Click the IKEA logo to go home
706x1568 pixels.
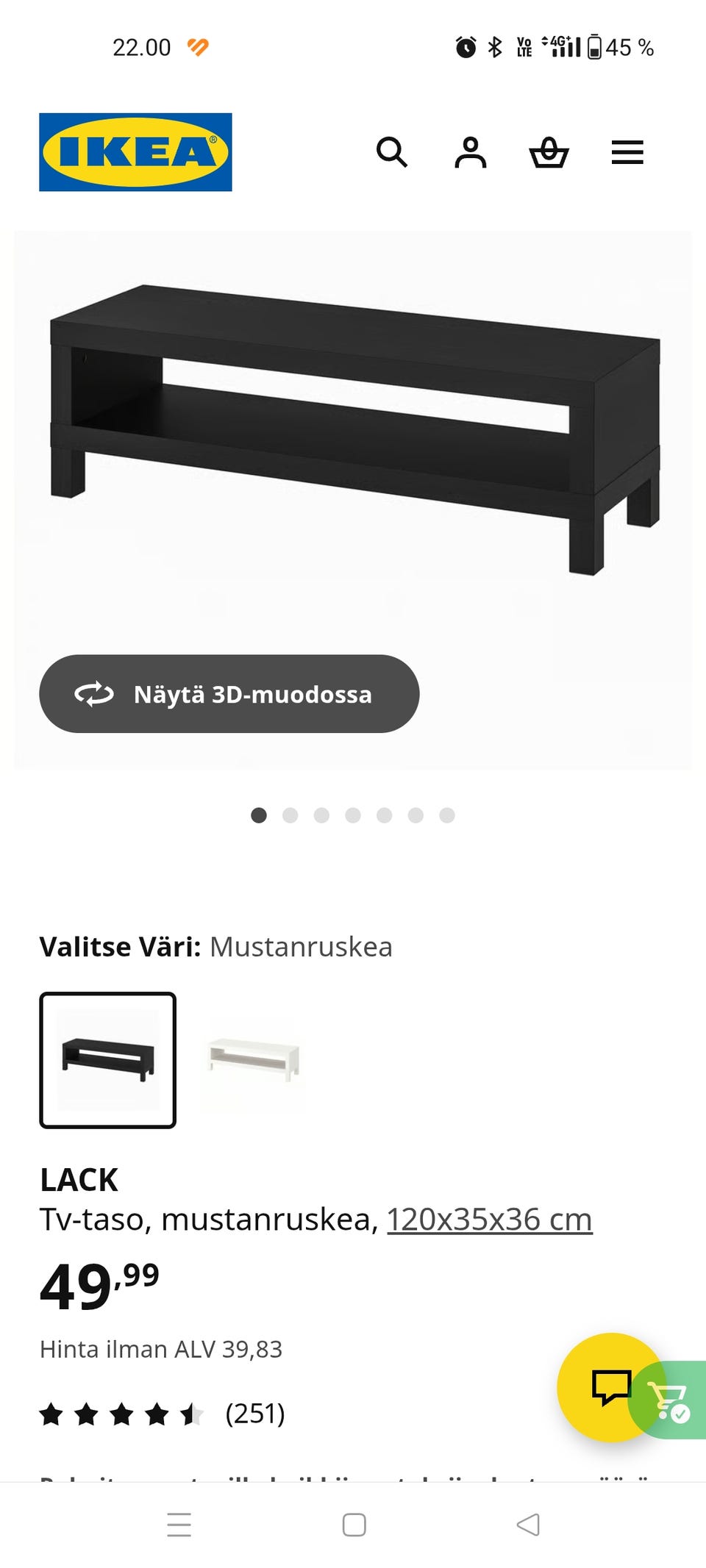pyautogui.click(x=137, y=151)
